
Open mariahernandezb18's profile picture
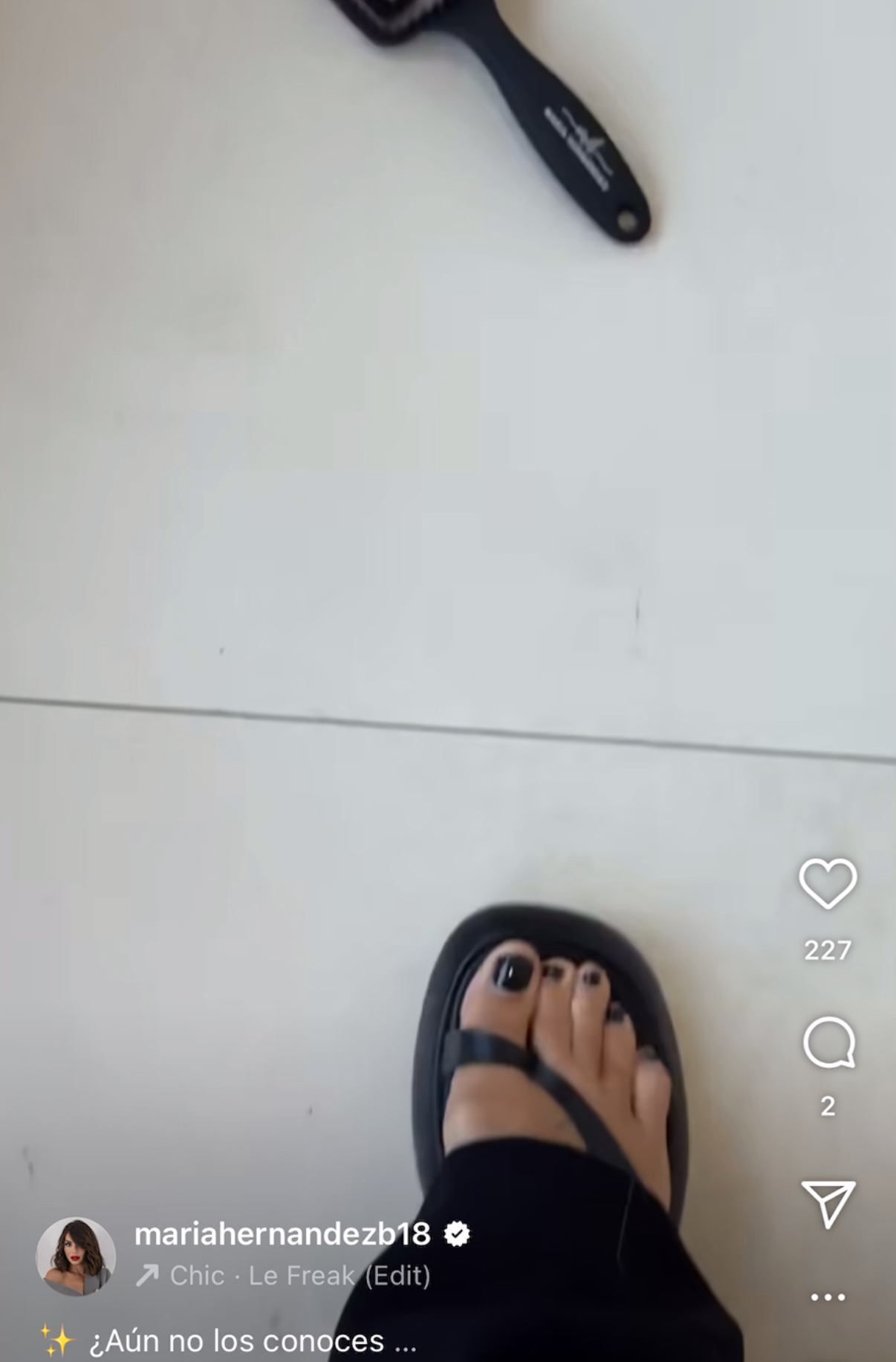click(x=76, y=1256)
